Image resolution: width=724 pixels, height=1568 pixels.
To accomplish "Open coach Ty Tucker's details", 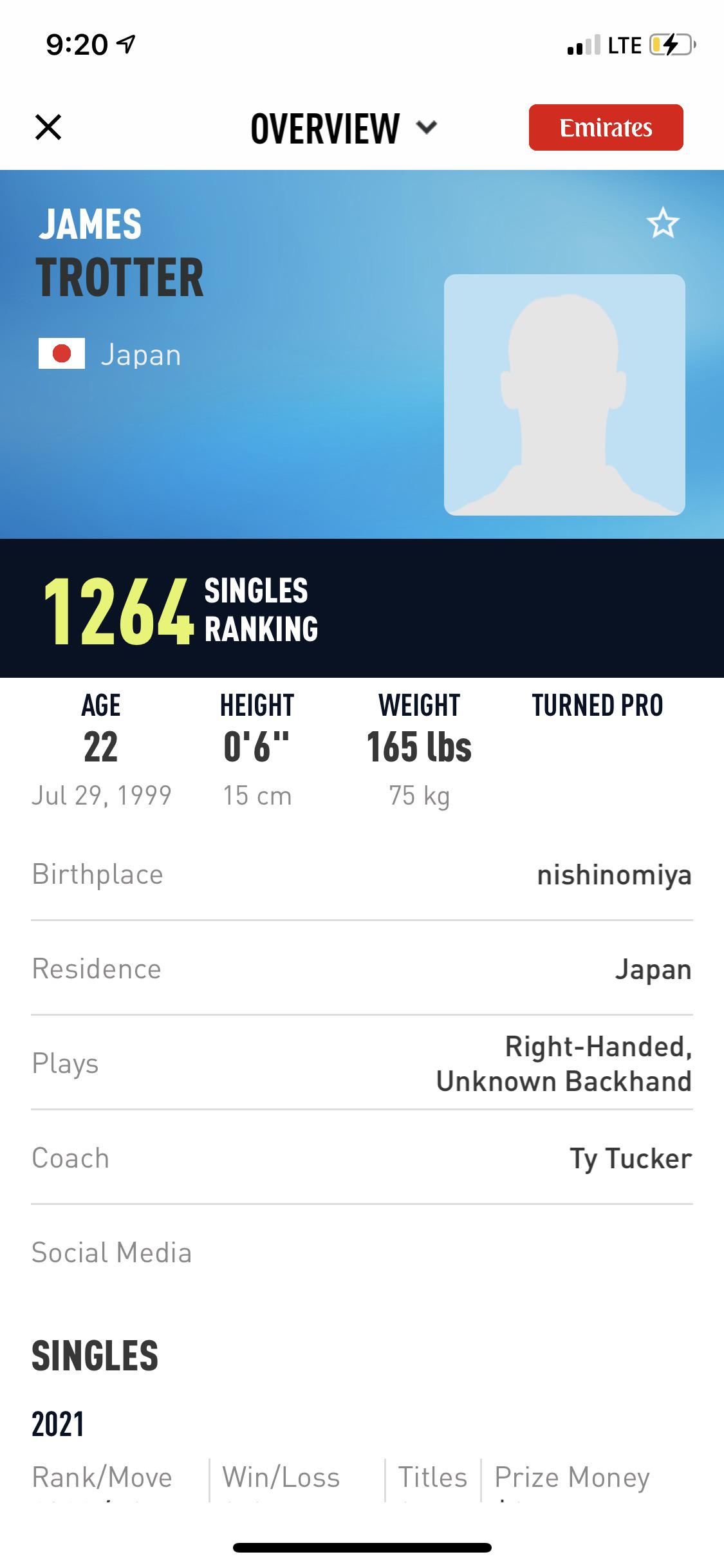I will click(629, 1159).
